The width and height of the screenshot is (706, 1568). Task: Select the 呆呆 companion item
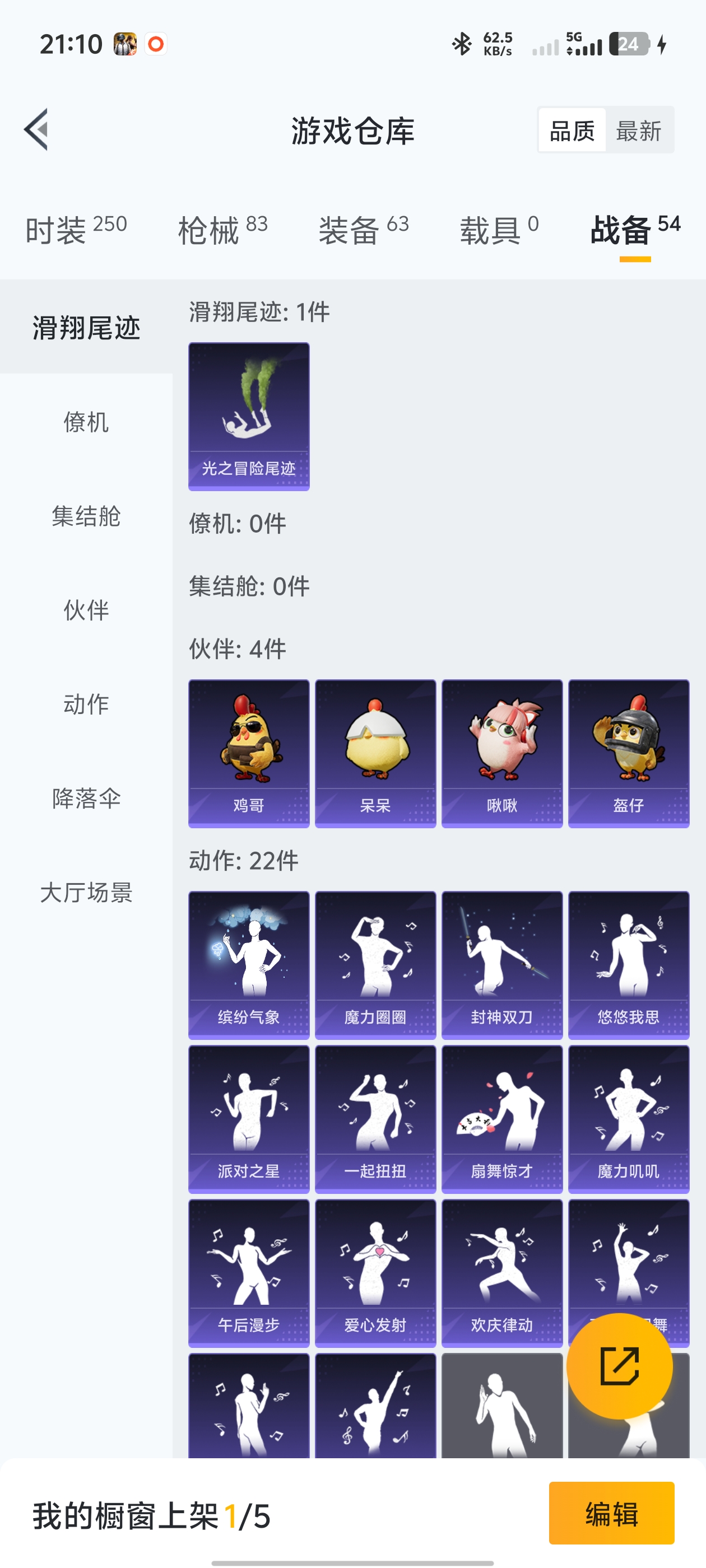(x=375, y=751)
